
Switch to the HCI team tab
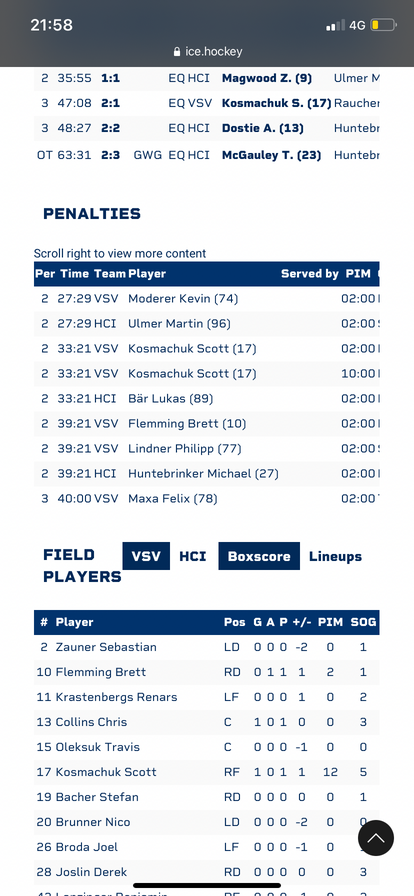coord(192,556)
